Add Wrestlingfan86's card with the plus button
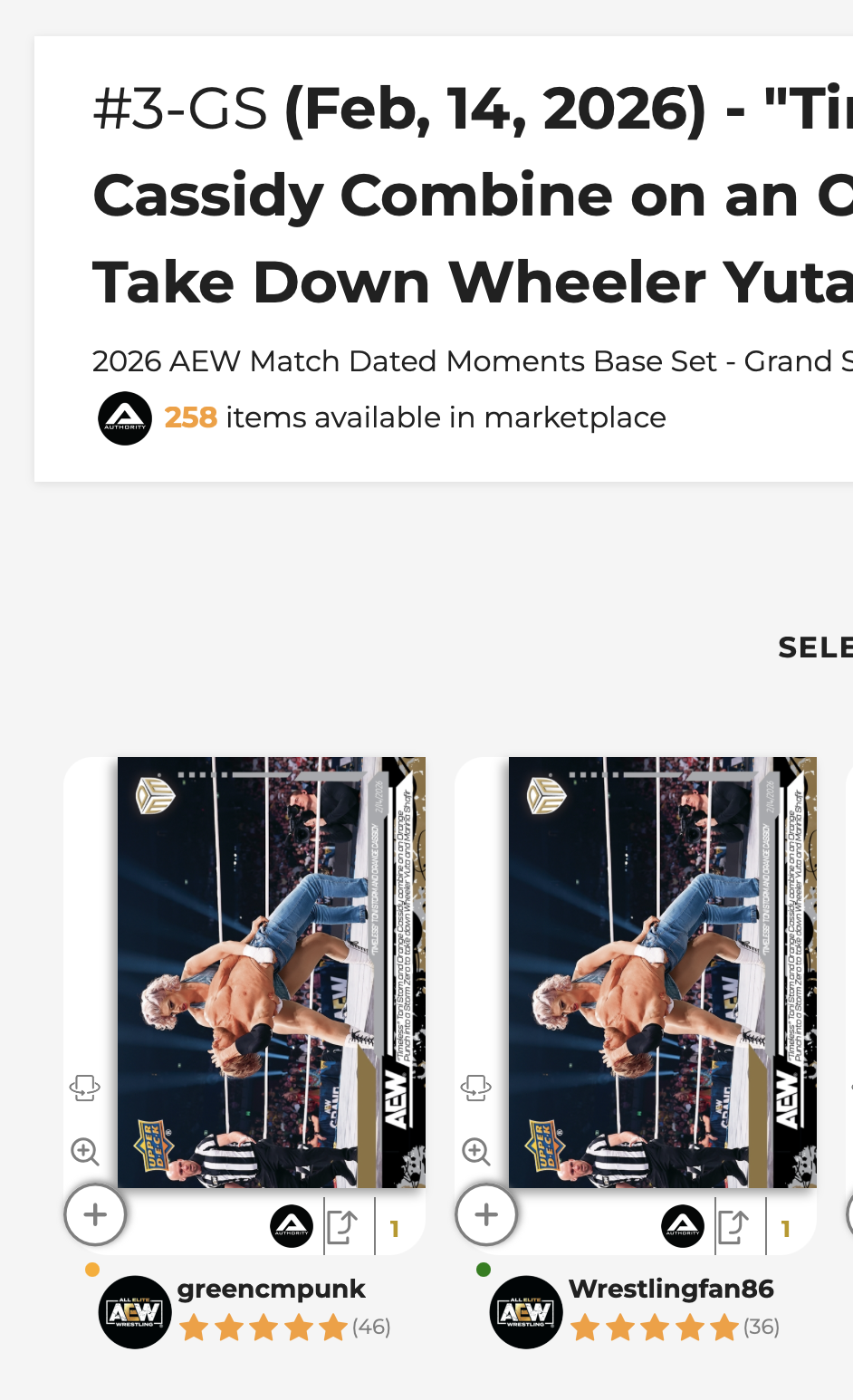The image size is (853, 1400). pyautogui.click(x=486, y=1215)
